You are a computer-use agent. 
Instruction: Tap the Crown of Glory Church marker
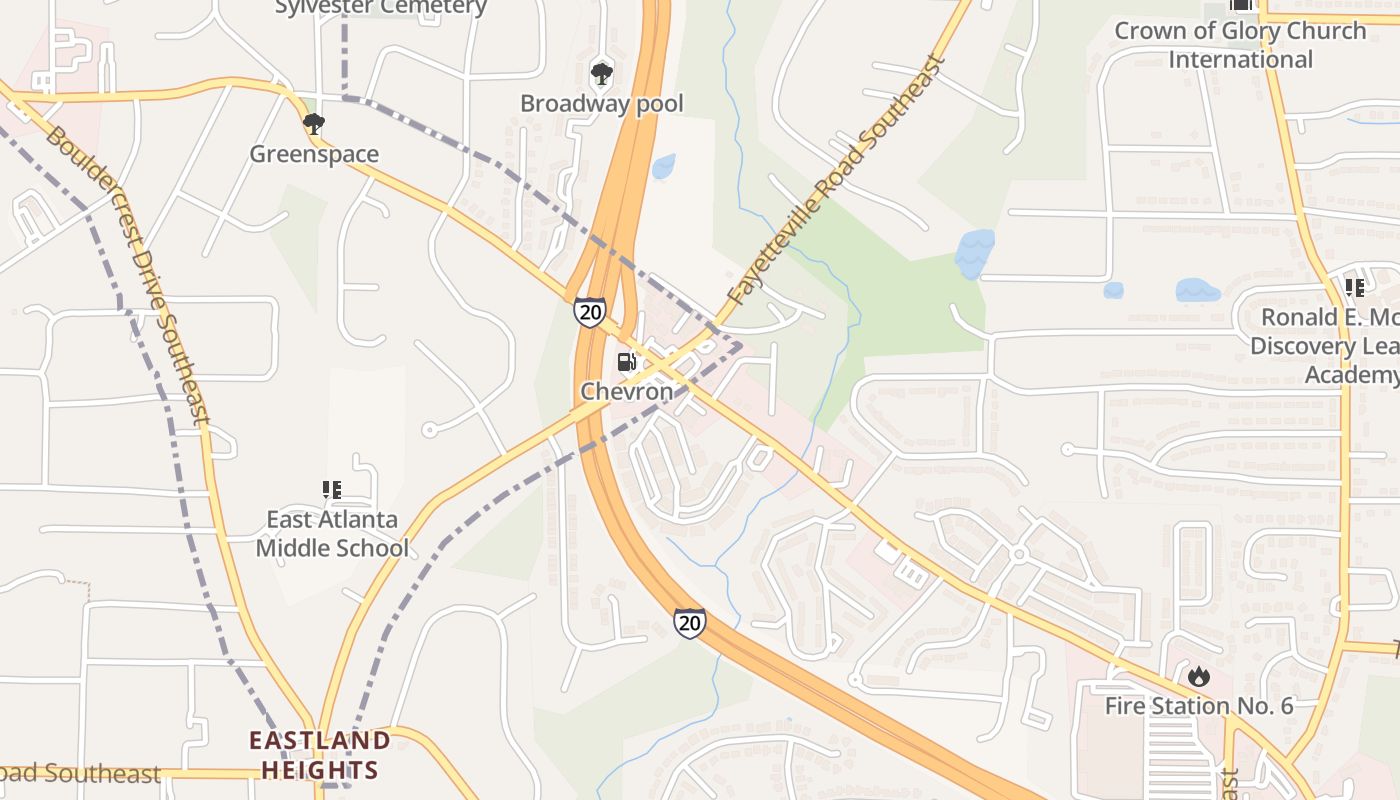(1241, 5)
